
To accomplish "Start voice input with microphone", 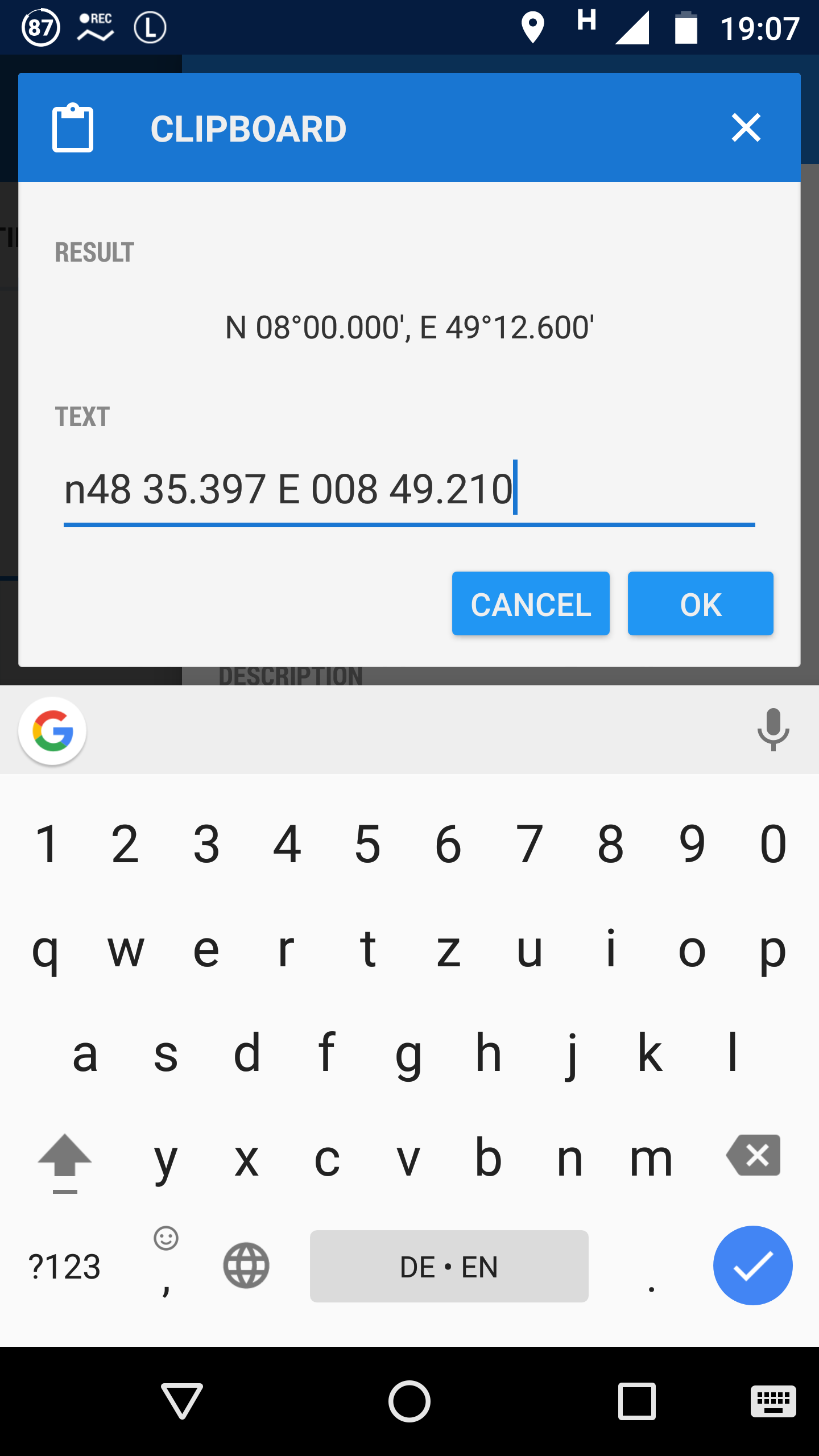I will [x=772, y=730].
